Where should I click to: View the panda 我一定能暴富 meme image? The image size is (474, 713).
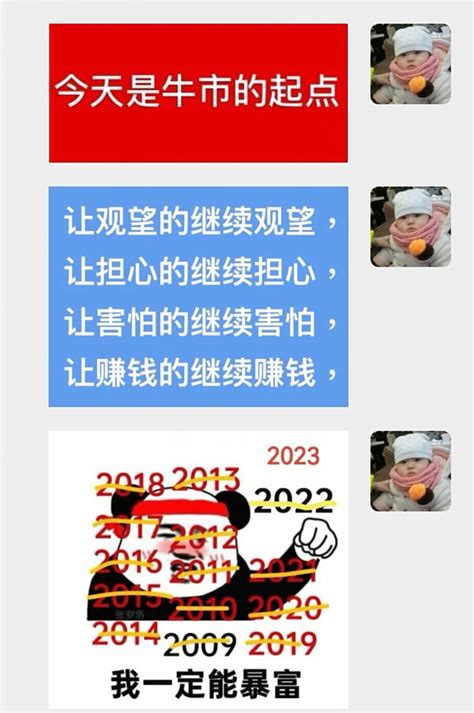(x=198, y=569)
